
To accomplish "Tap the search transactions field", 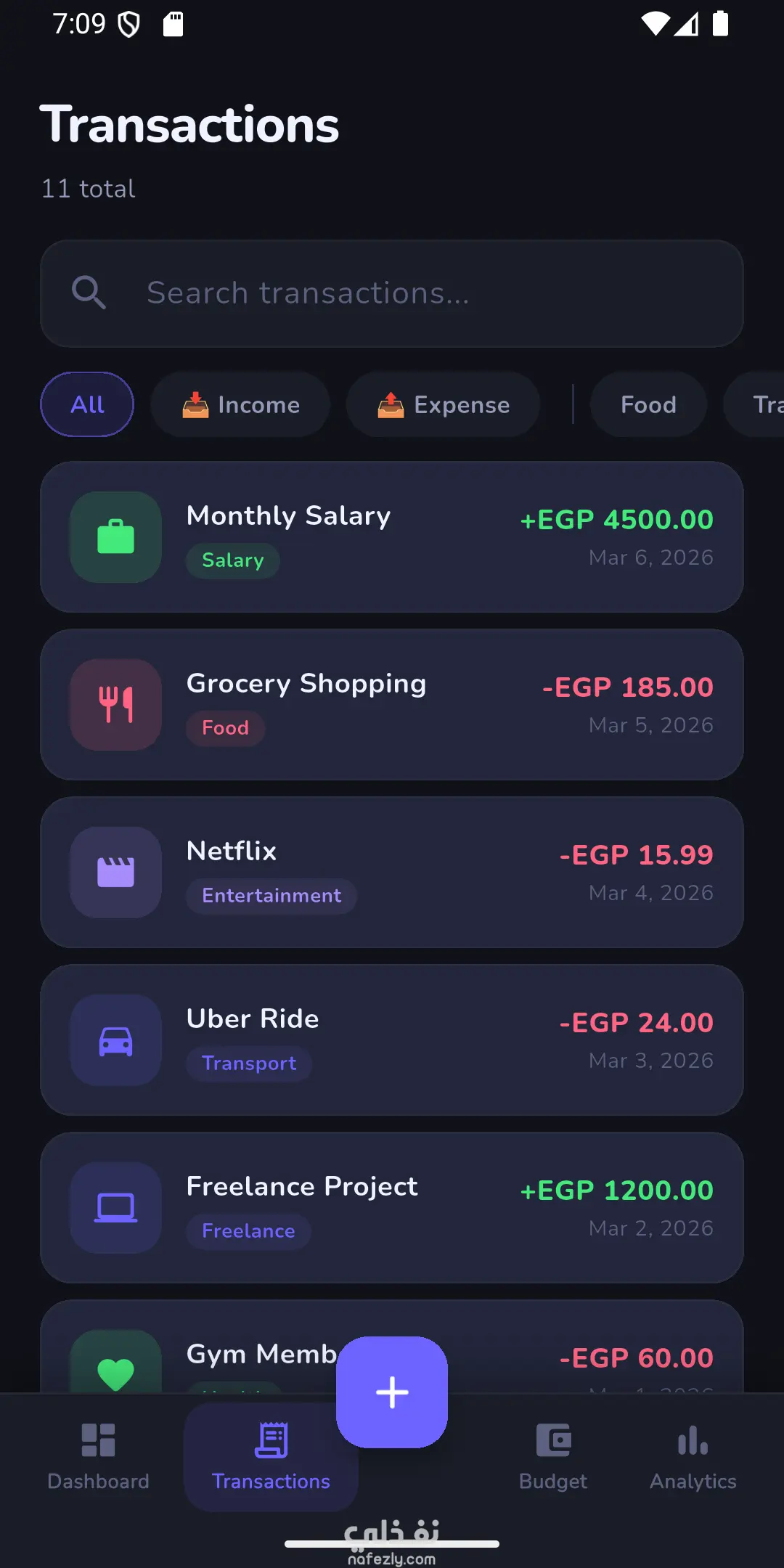I will point(392,293).
